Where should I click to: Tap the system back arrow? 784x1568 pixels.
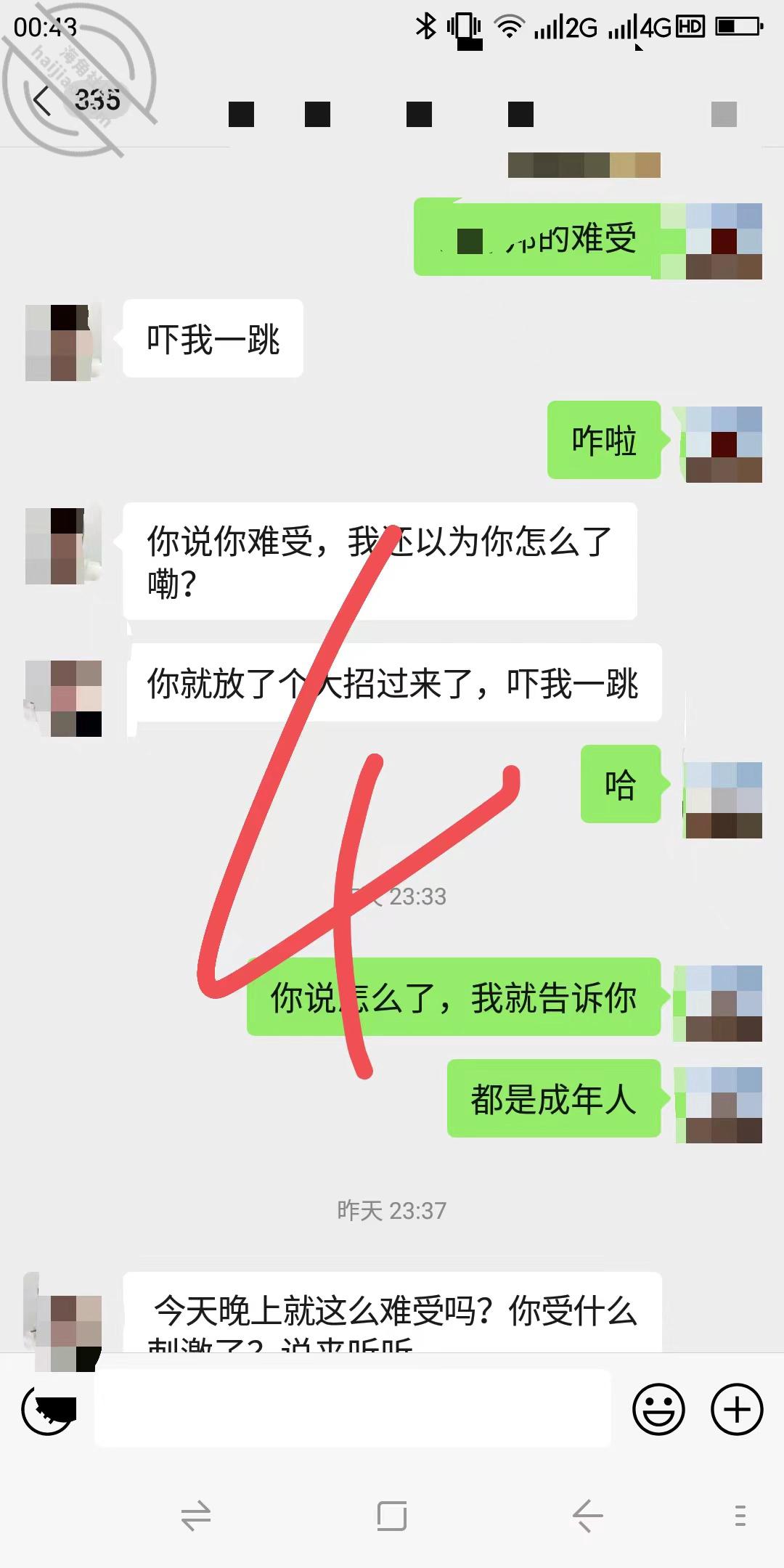(x=587, y=1516)
